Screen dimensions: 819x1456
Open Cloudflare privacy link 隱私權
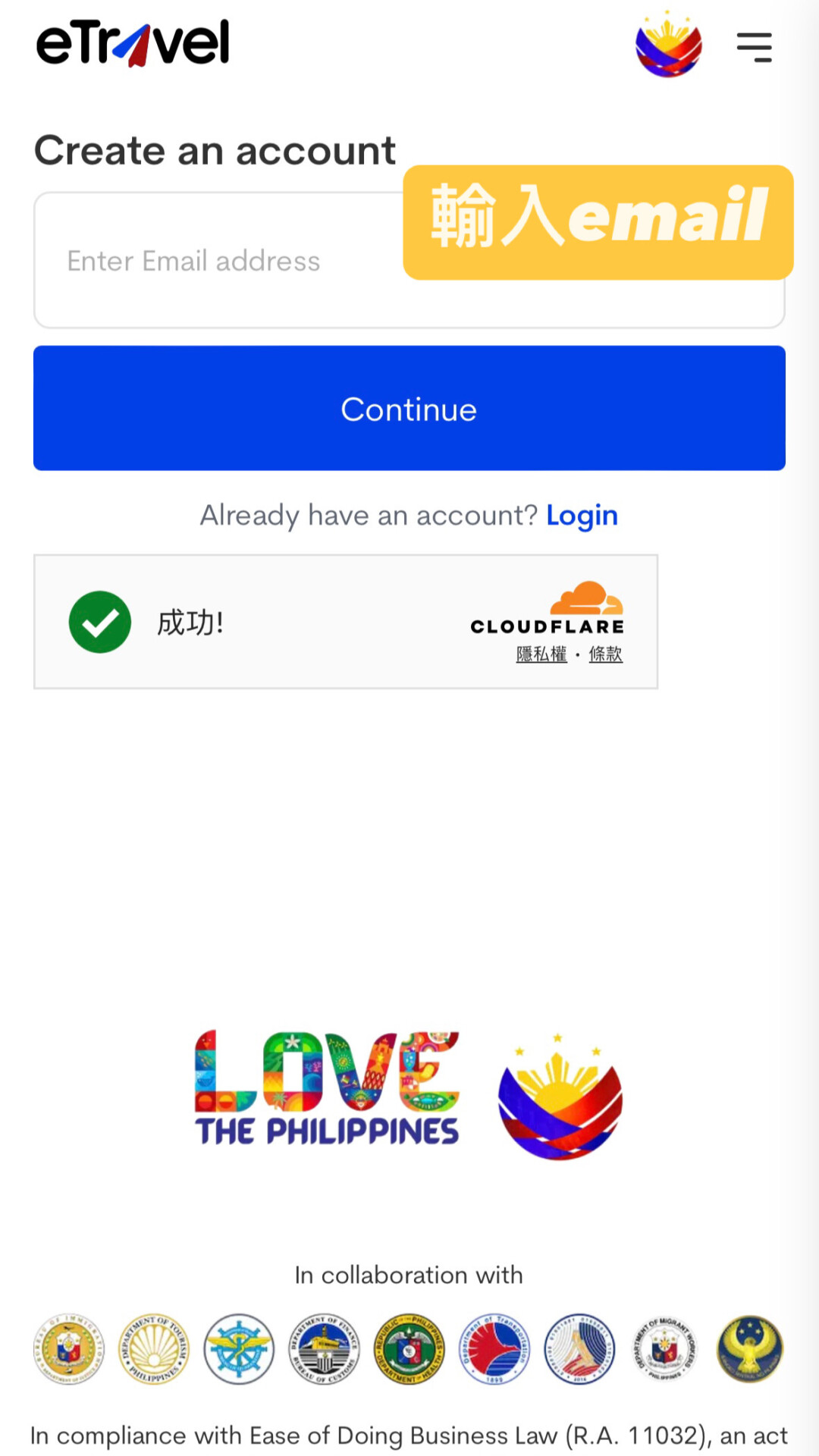pyautogui.click(x=541, y=654)
